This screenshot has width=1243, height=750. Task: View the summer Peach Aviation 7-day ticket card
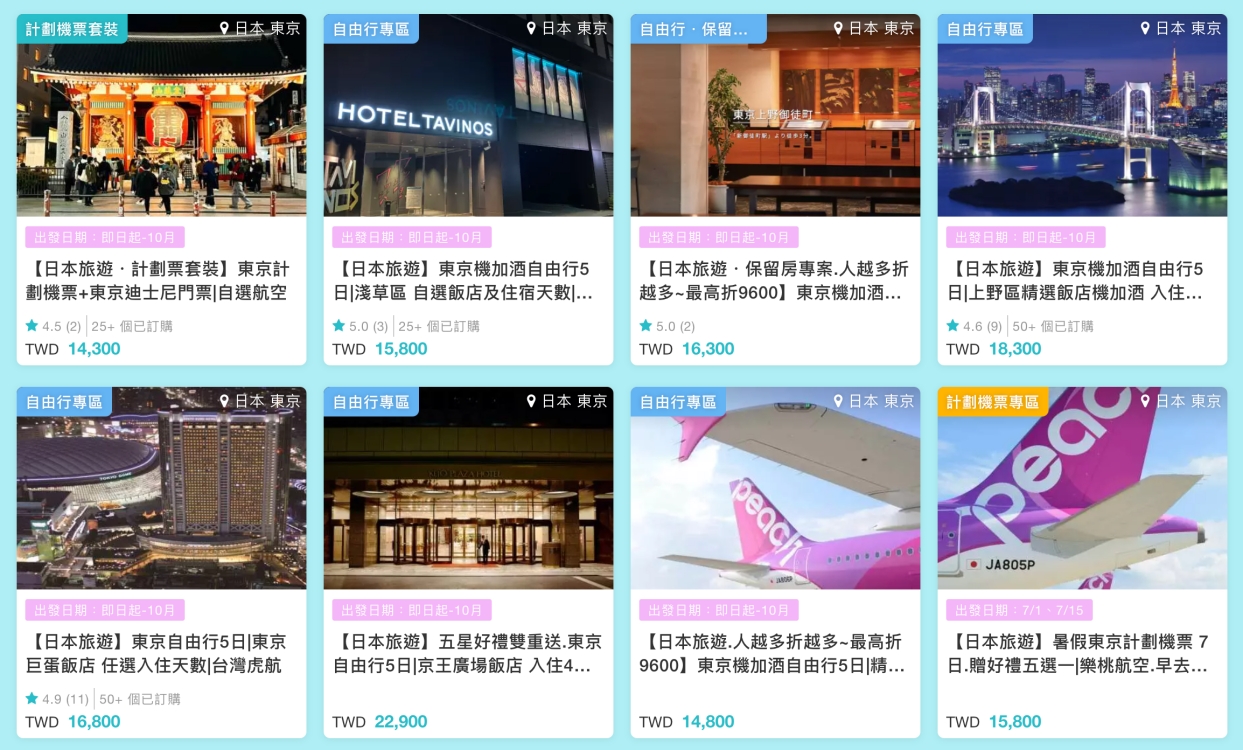1082,653
